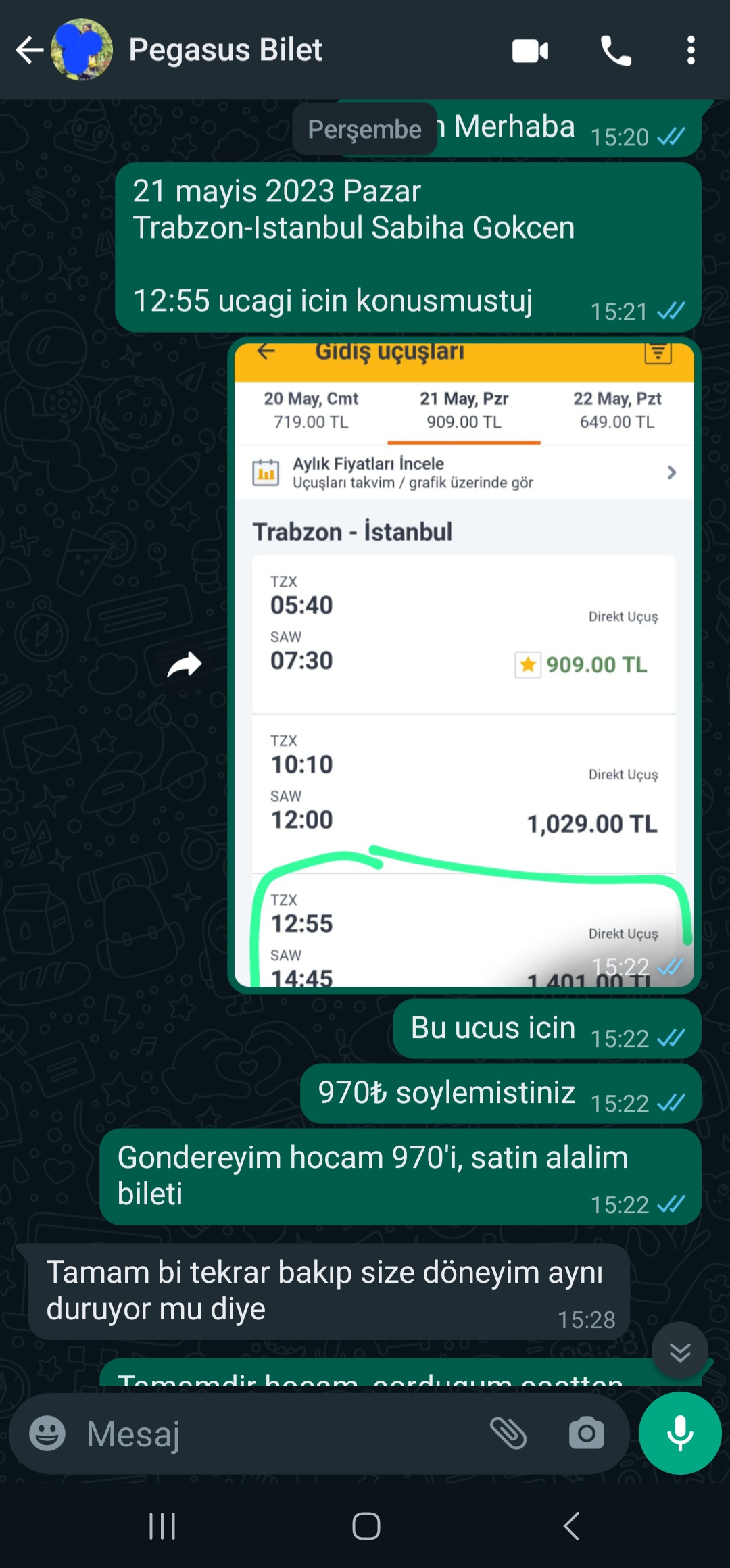The height and width of the screenshot is (1568, 730).
Task: Focus the Mesaj text field
Action: (x=270, y=1434)
